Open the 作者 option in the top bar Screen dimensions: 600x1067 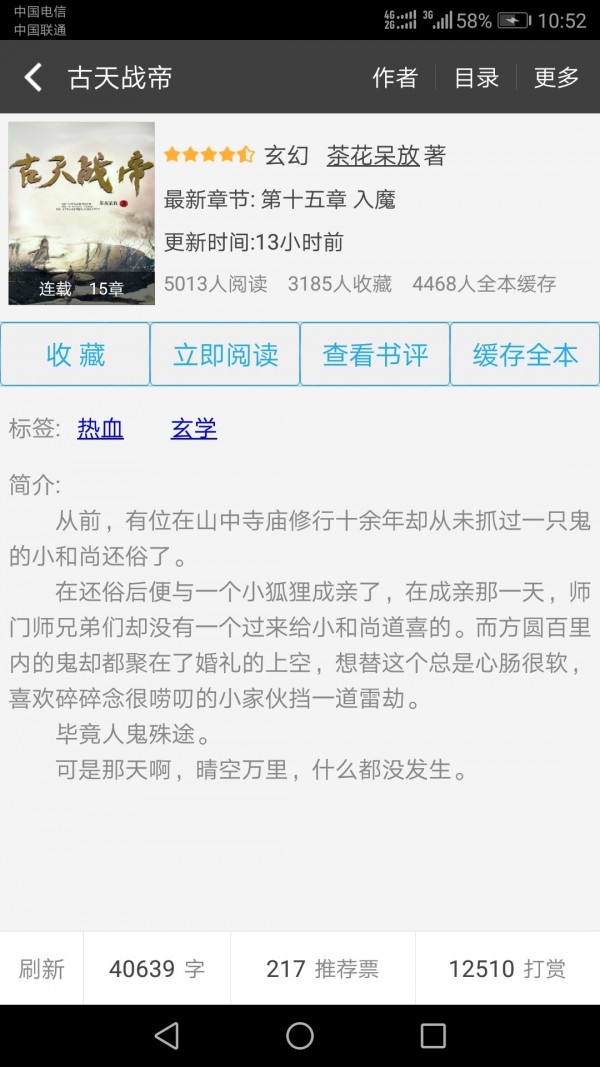(x=395, y=78)
